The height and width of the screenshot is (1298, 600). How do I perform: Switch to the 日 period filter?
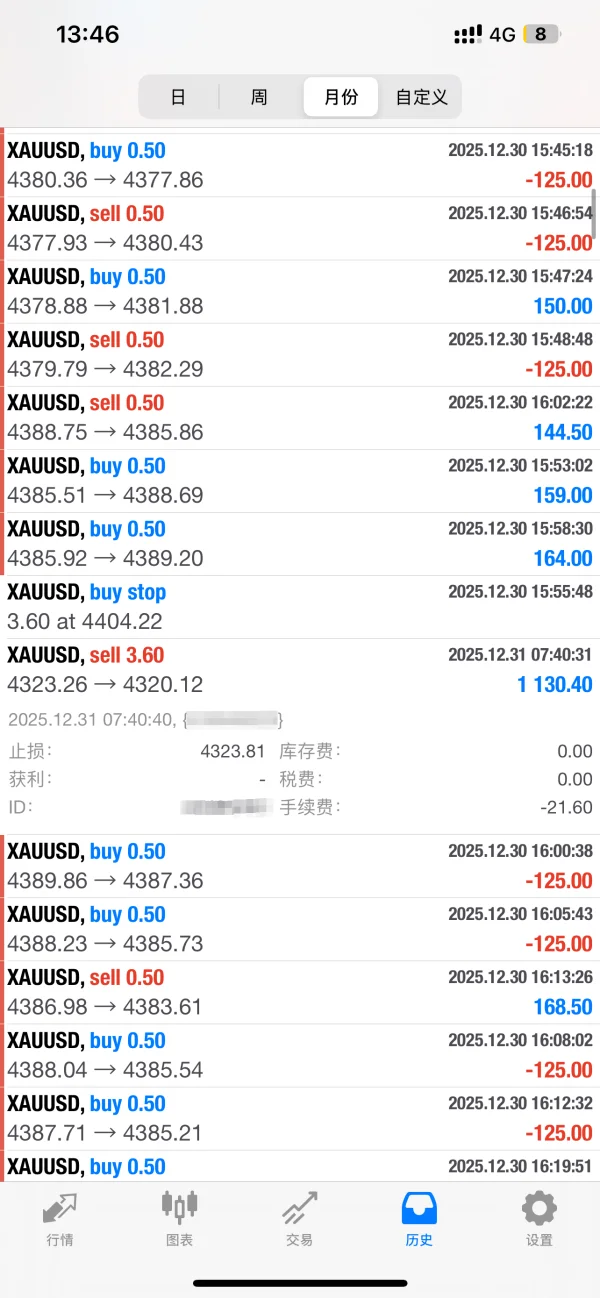click(x=178, y=97)
